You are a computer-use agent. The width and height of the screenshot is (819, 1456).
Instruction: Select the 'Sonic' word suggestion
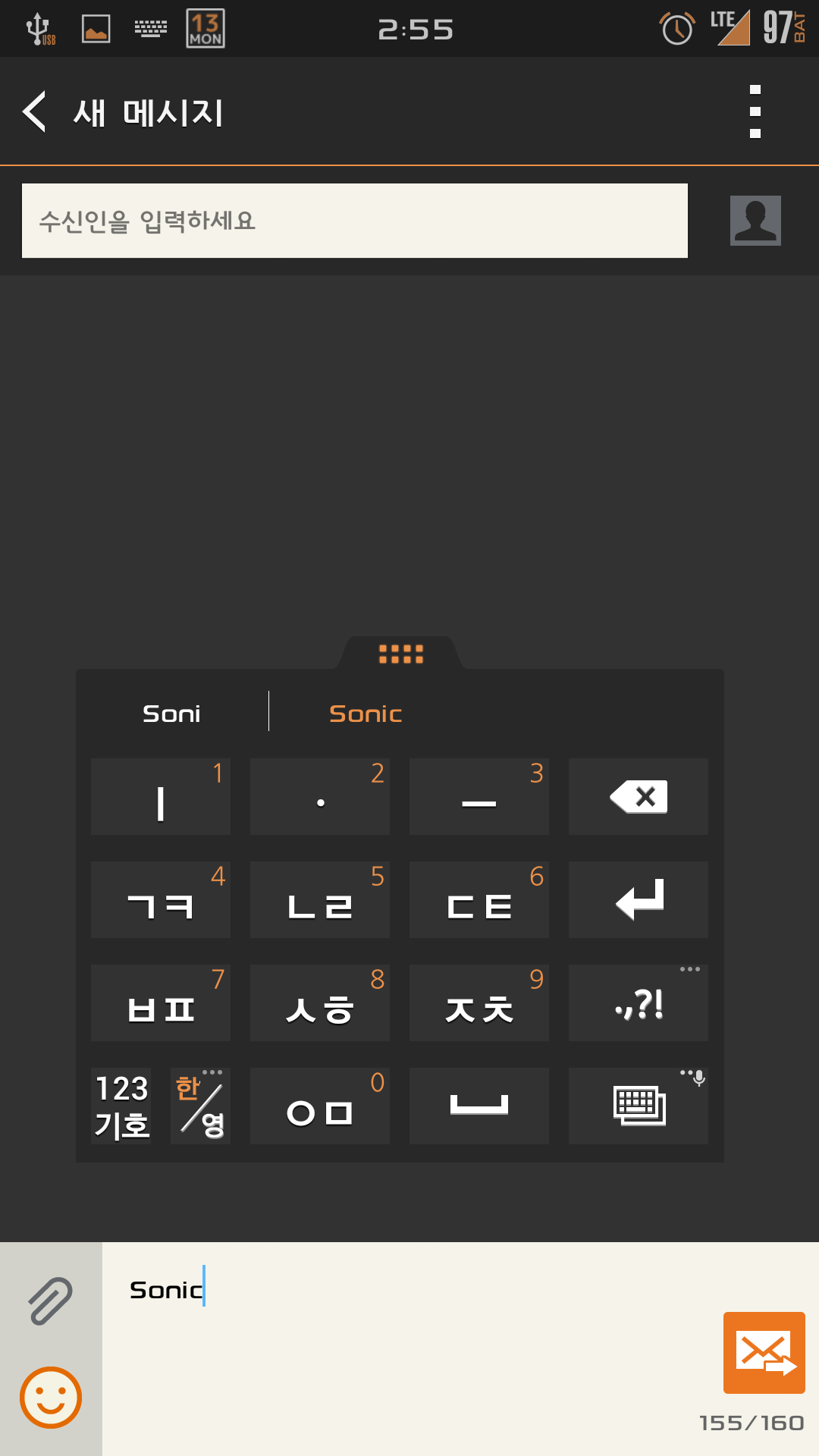366,714
